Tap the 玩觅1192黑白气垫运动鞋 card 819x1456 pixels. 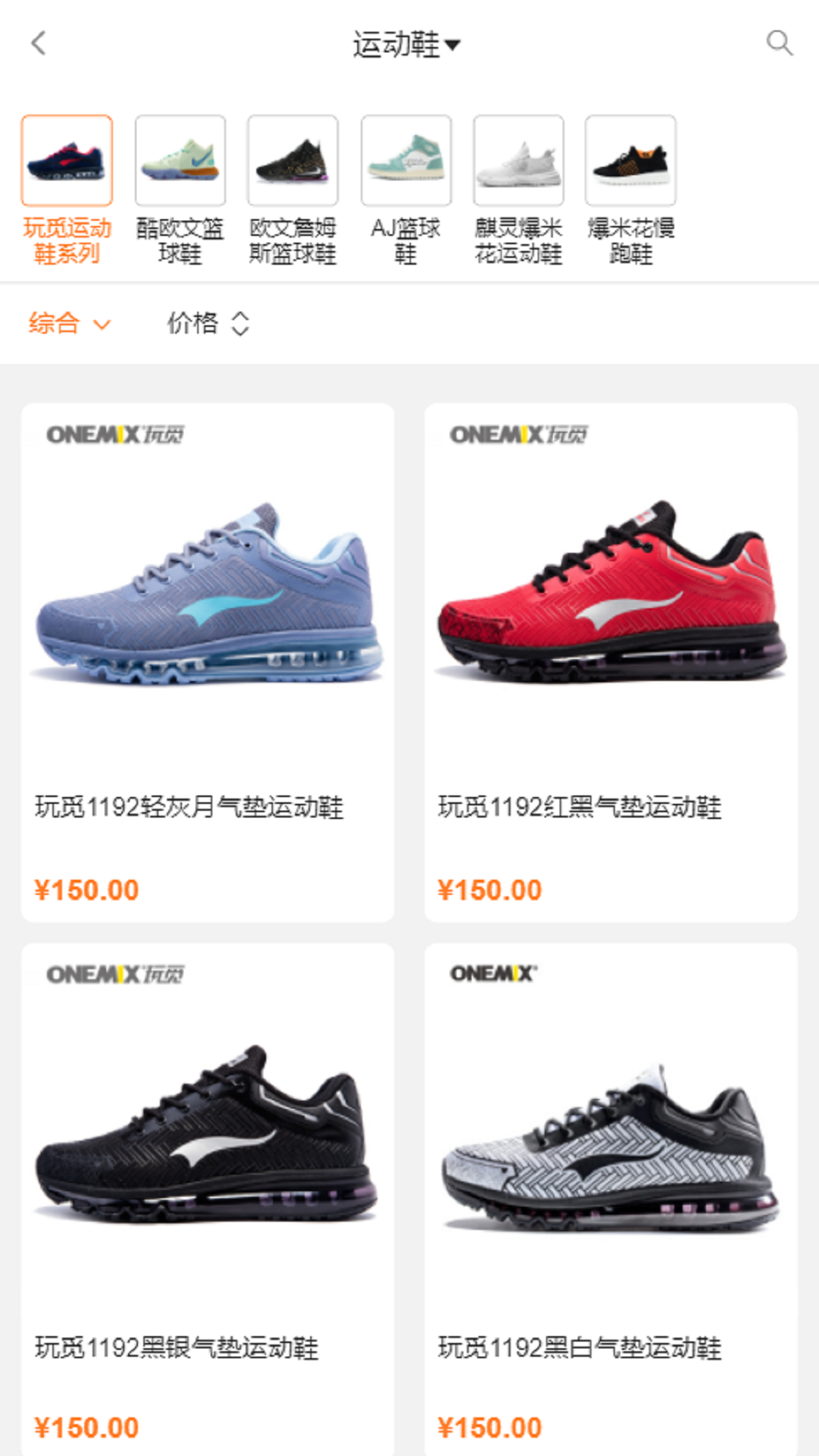[610, 1198]
